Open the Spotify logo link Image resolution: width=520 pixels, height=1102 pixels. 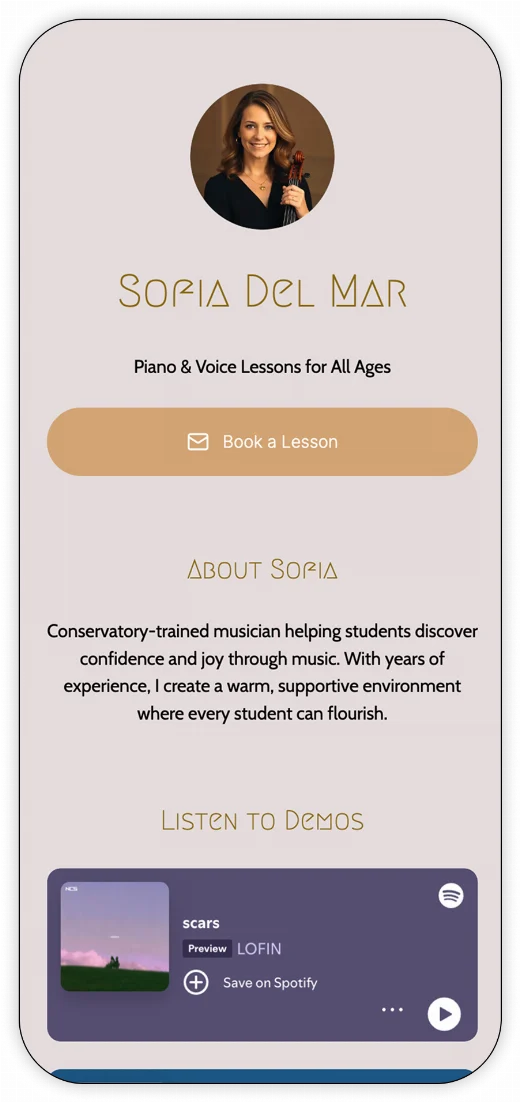[x=451, y=895]
